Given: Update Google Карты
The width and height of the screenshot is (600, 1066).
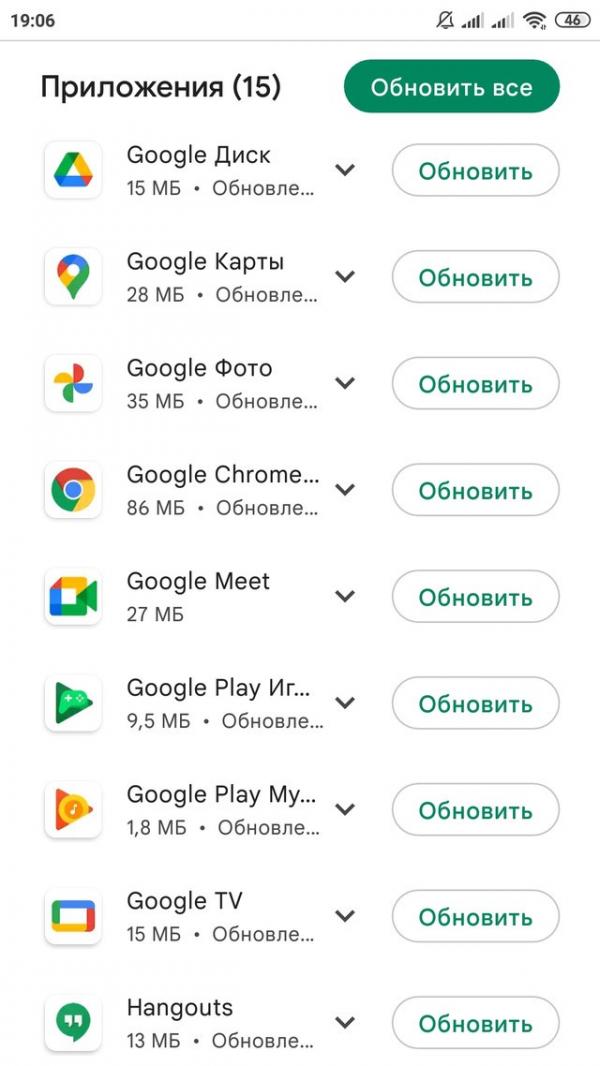Looking at the screenshot, I should coord(475,277).
